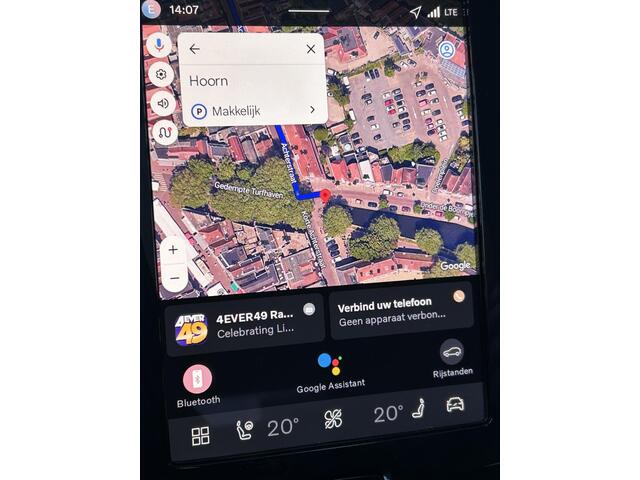This screenshot has width=640, height=480.
Task: Open the route overview icon
Action: (161, 132)
